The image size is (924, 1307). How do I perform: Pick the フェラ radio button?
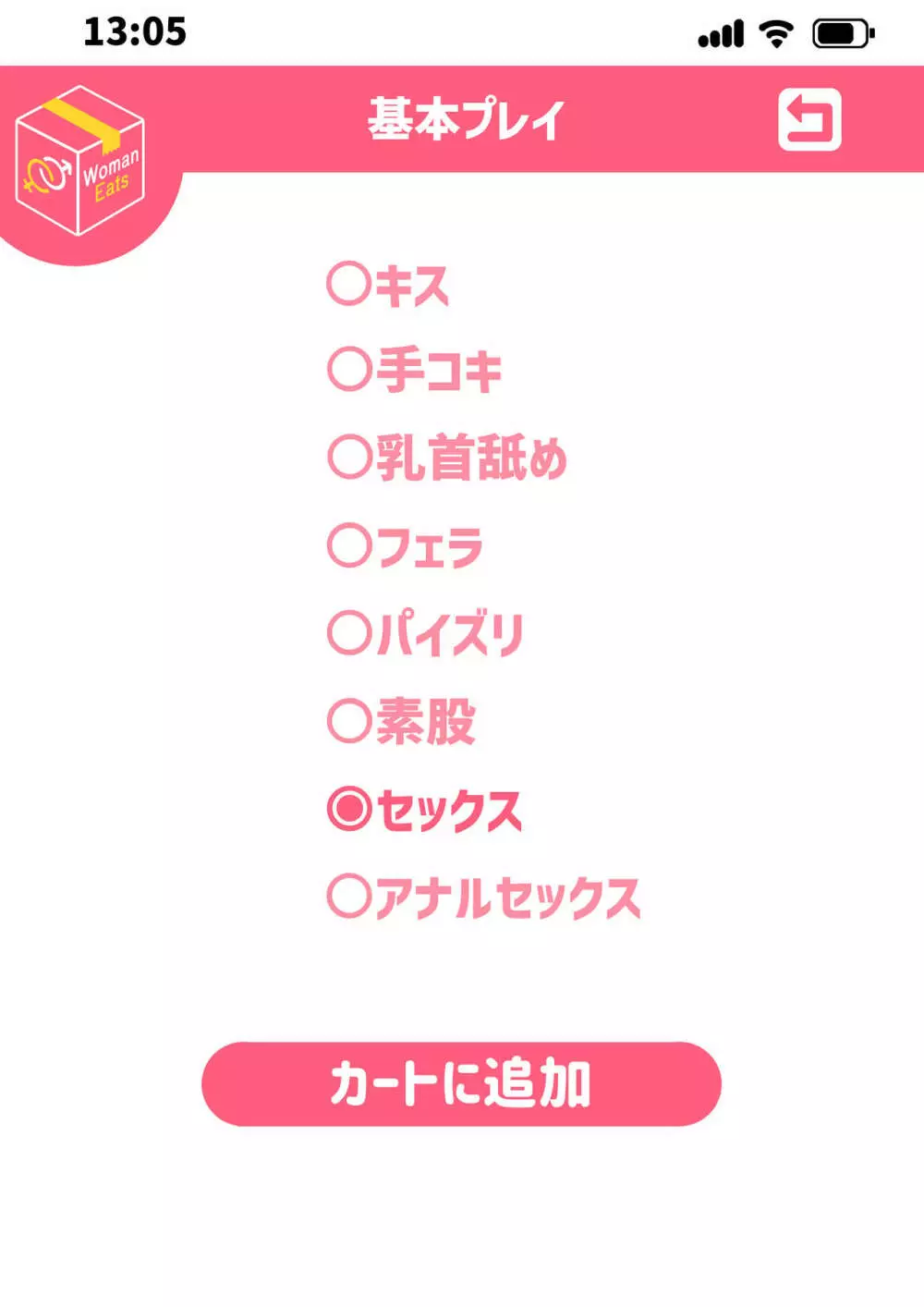click(350, 544)
